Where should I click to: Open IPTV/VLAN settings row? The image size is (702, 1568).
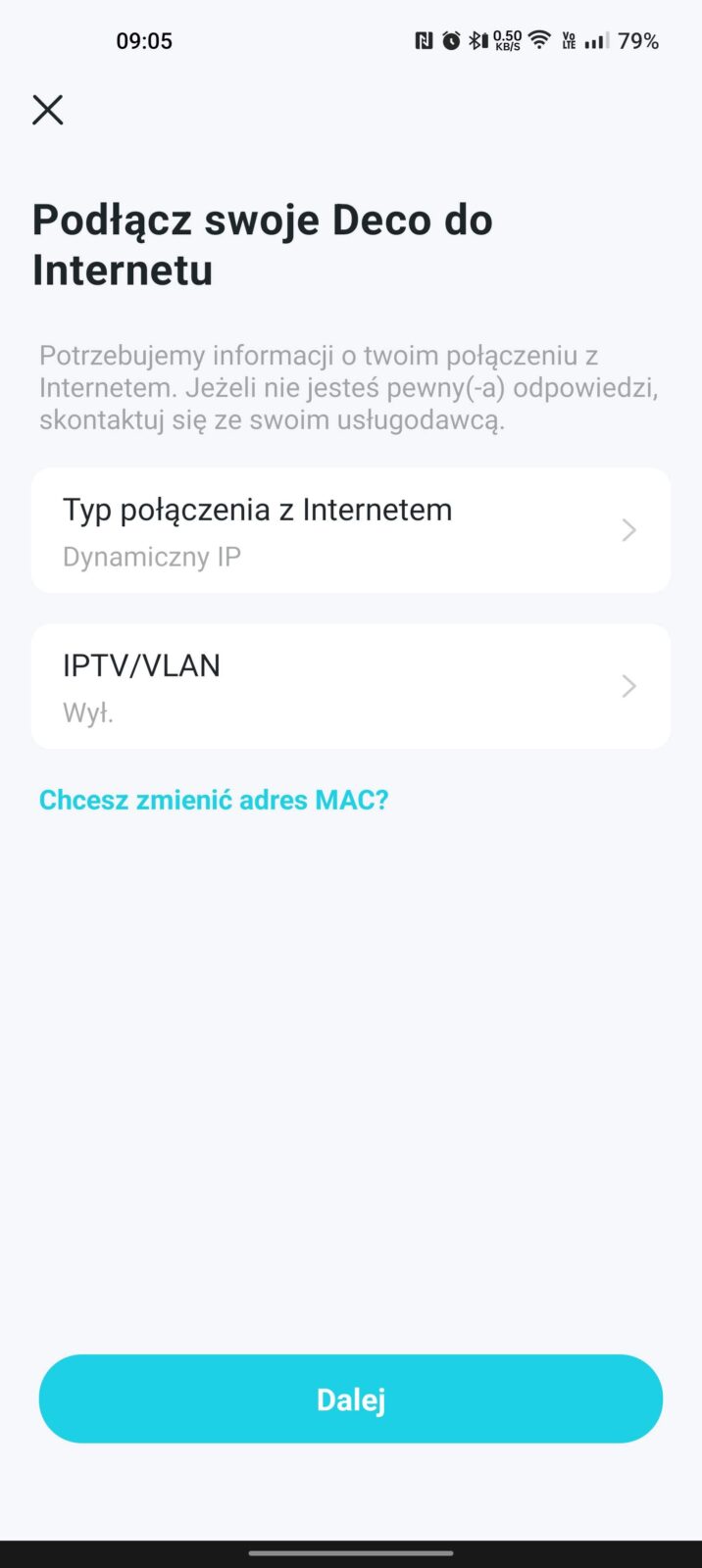350,686
